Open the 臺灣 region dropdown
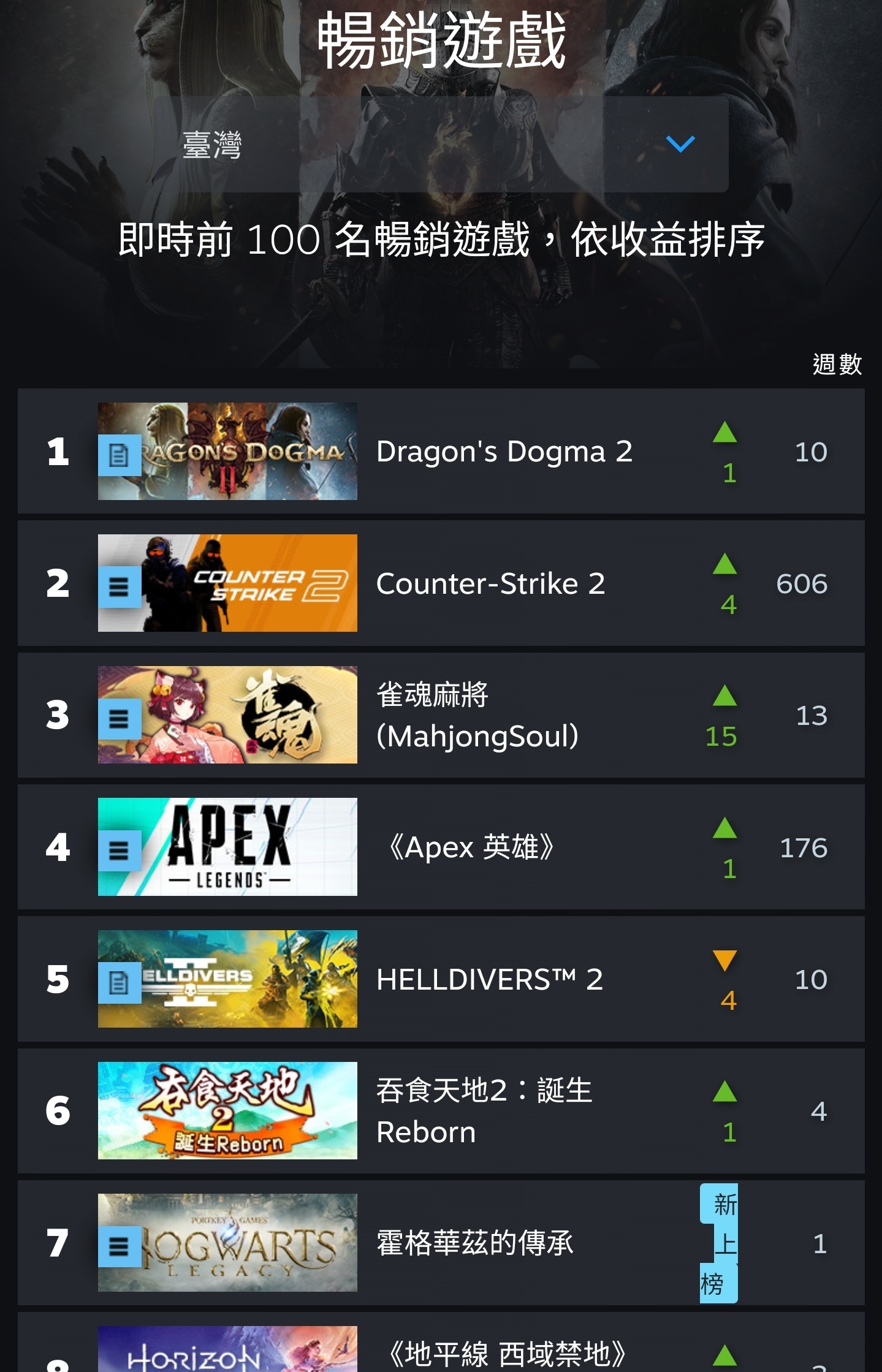Screen dimensions: 882x1372 (440, 145)
